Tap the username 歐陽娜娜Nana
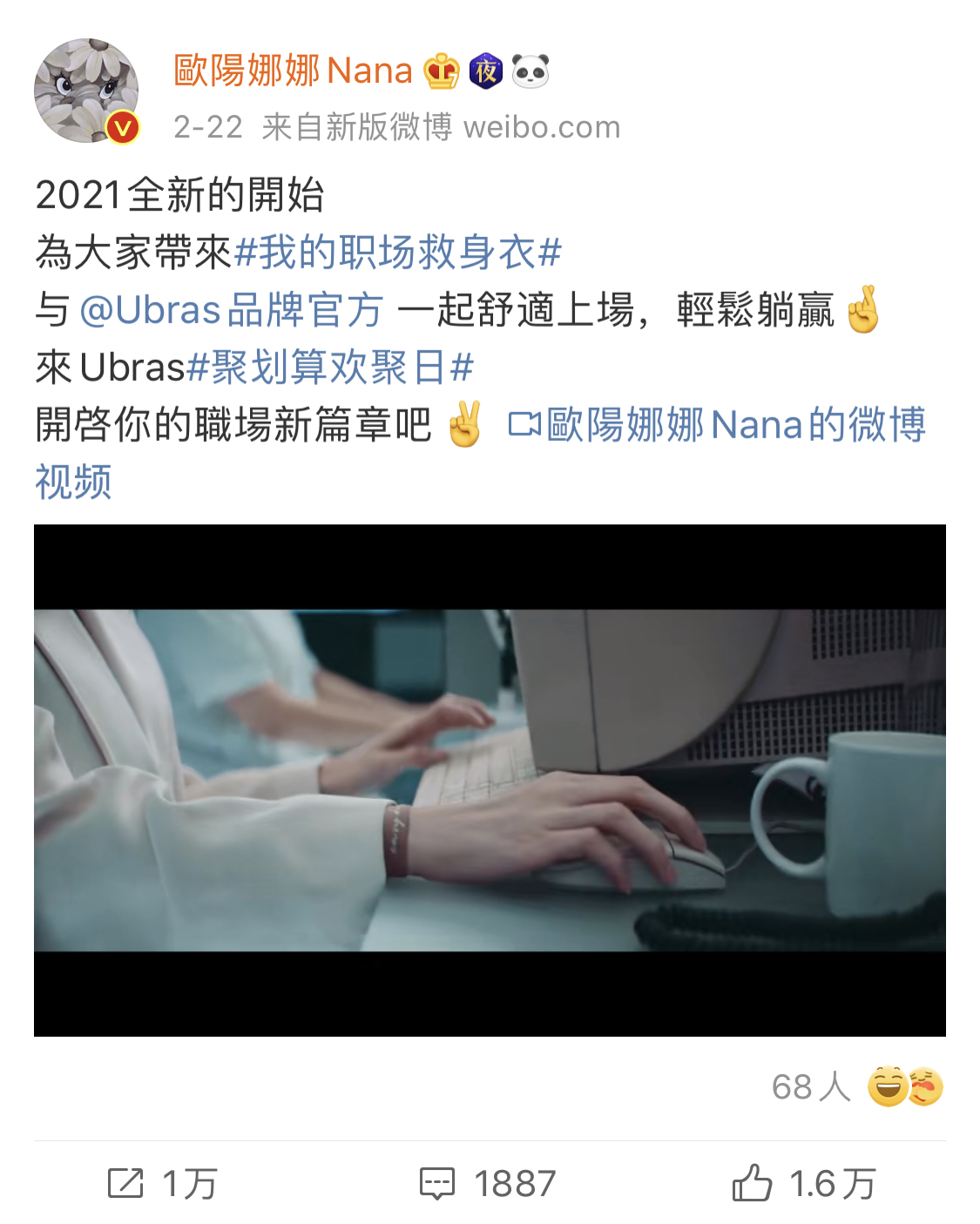980x1224 pixels. pyautogui.click(x=293, y=71)
